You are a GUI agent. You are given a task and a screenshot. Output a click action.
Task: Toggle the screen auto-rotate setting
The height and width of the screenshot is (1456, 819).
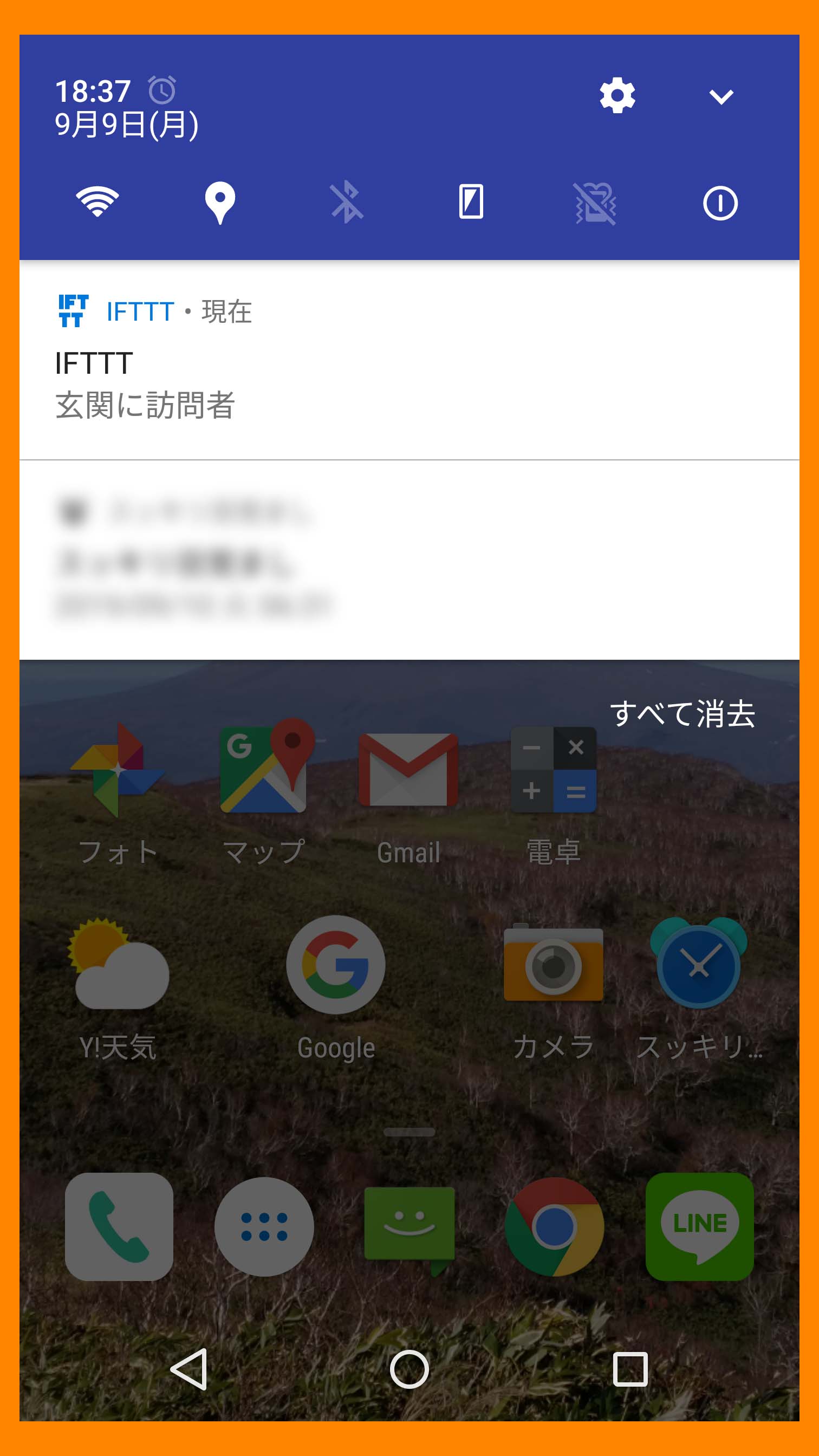pyautogui.click(x=471, y=202)
